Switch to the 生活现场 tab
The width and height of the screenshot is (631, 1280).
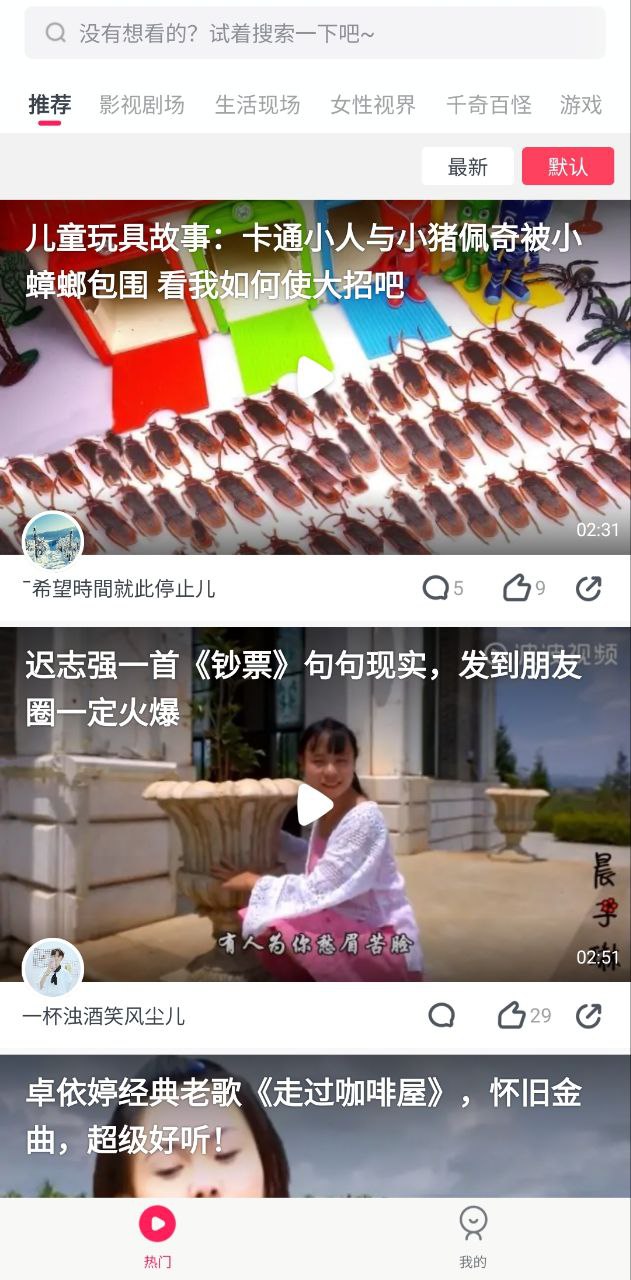click(x=257, y=104)
